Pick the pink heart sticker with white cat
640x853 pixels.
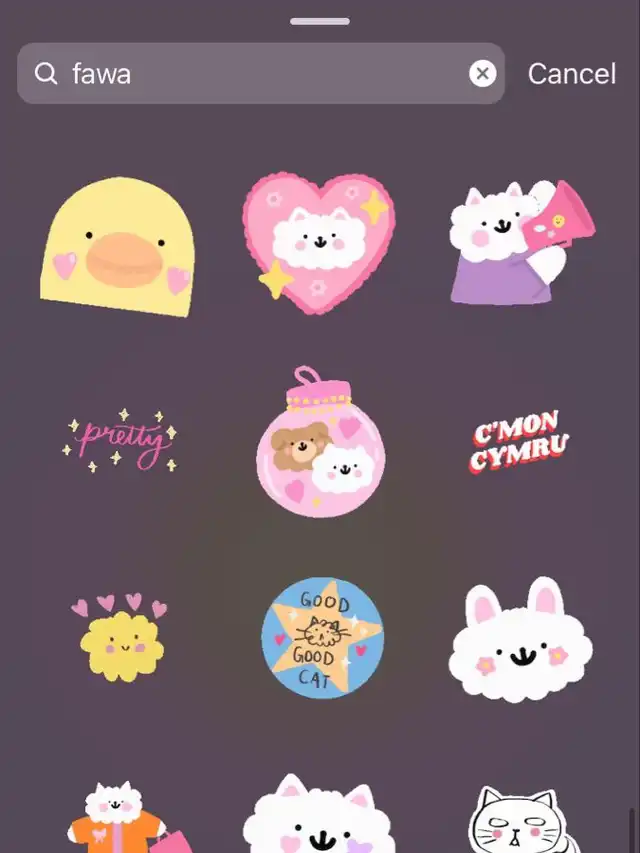pyautogui.click(x=319, y=242)
